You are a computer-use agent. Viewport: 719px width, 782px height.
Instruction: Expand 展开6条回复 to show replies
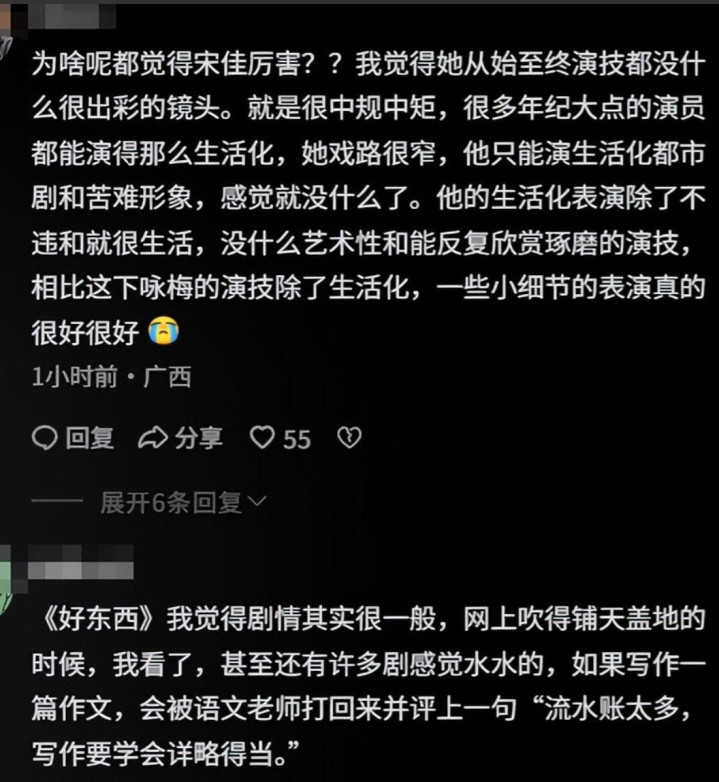(182, 502)
